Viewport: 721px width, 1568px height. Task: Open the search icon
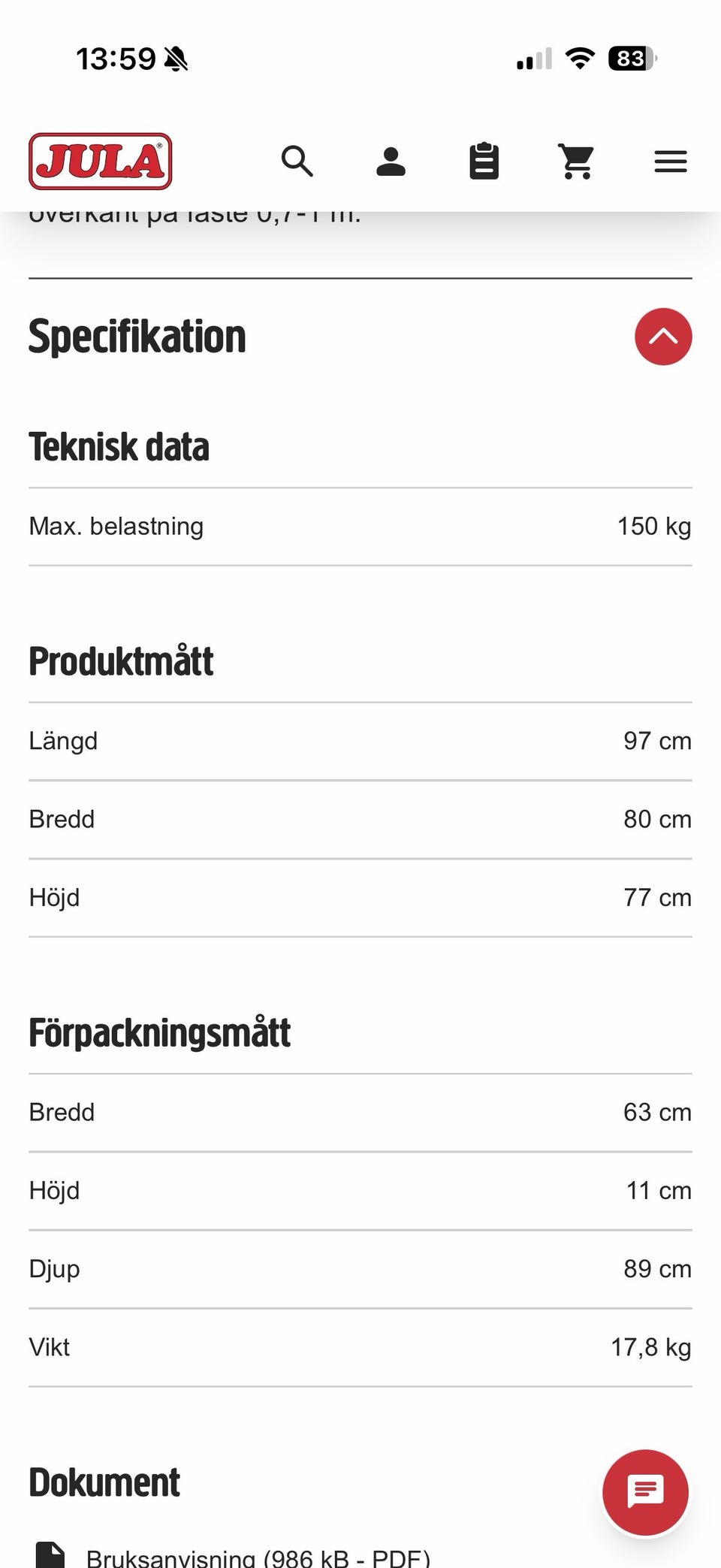click(x=297, y=162)
